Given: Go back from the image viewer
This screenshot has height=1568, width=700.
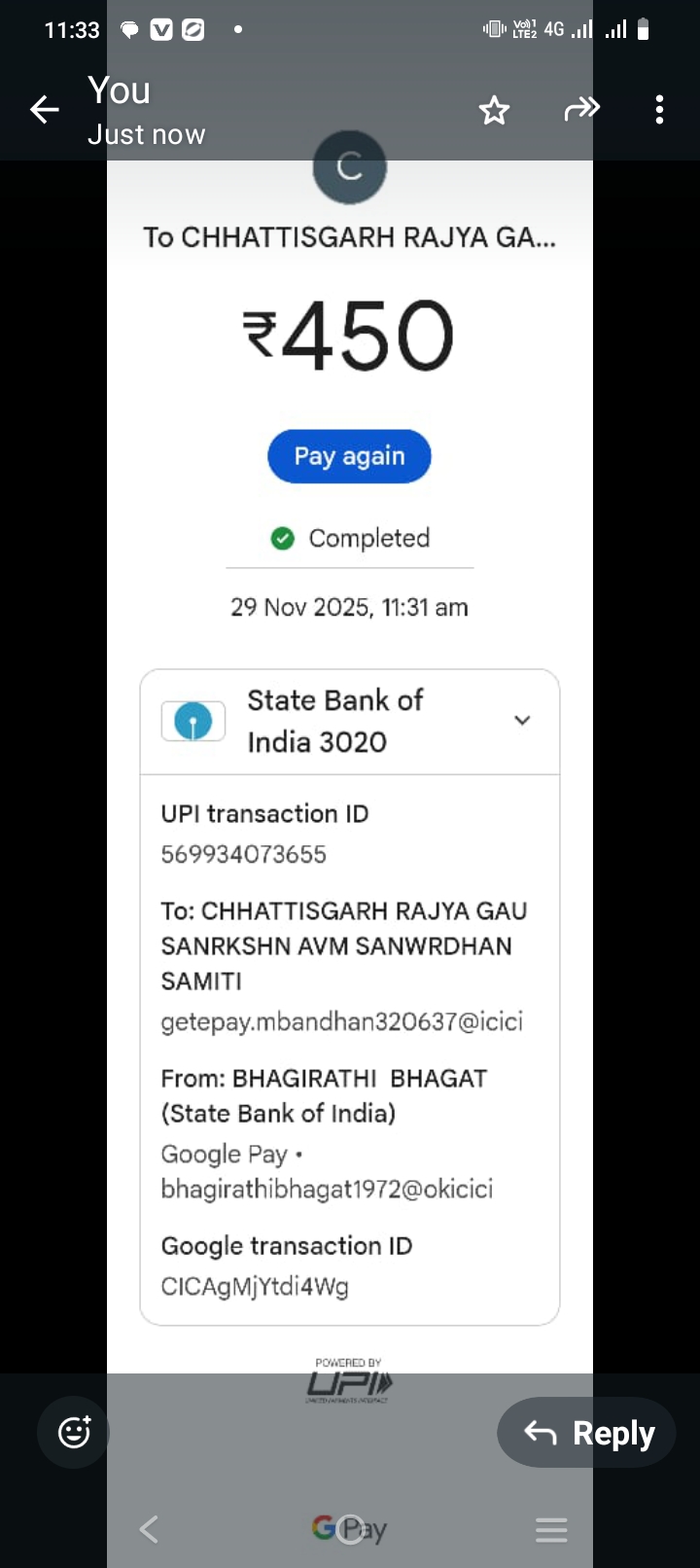Looking at the screenshot, I should click(x=45, y=110).
